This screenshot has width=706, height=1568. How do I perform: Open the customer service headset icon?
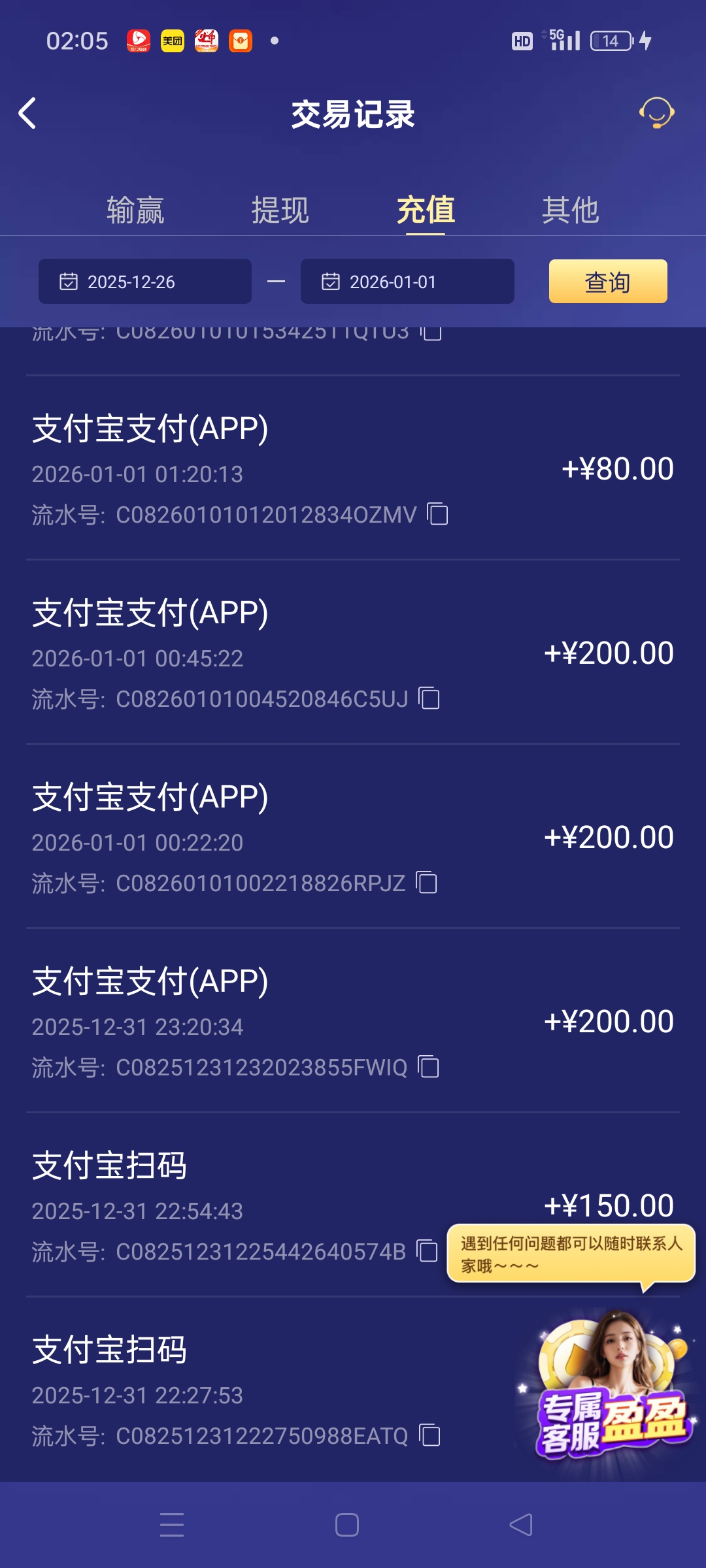pyautogui.click(x=656, y=113)
